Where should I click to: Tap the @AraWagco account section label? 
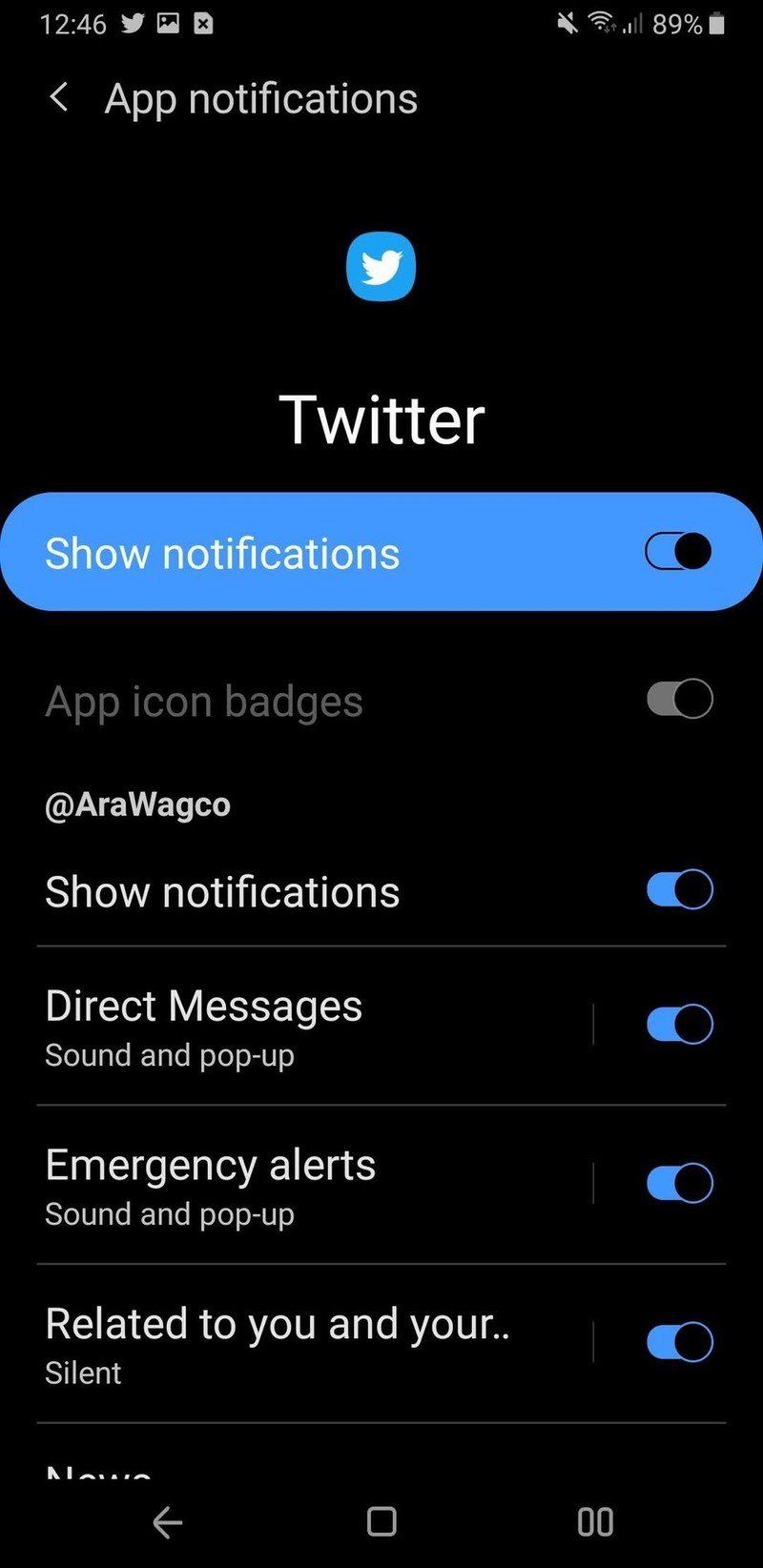(x=137, y=804)
